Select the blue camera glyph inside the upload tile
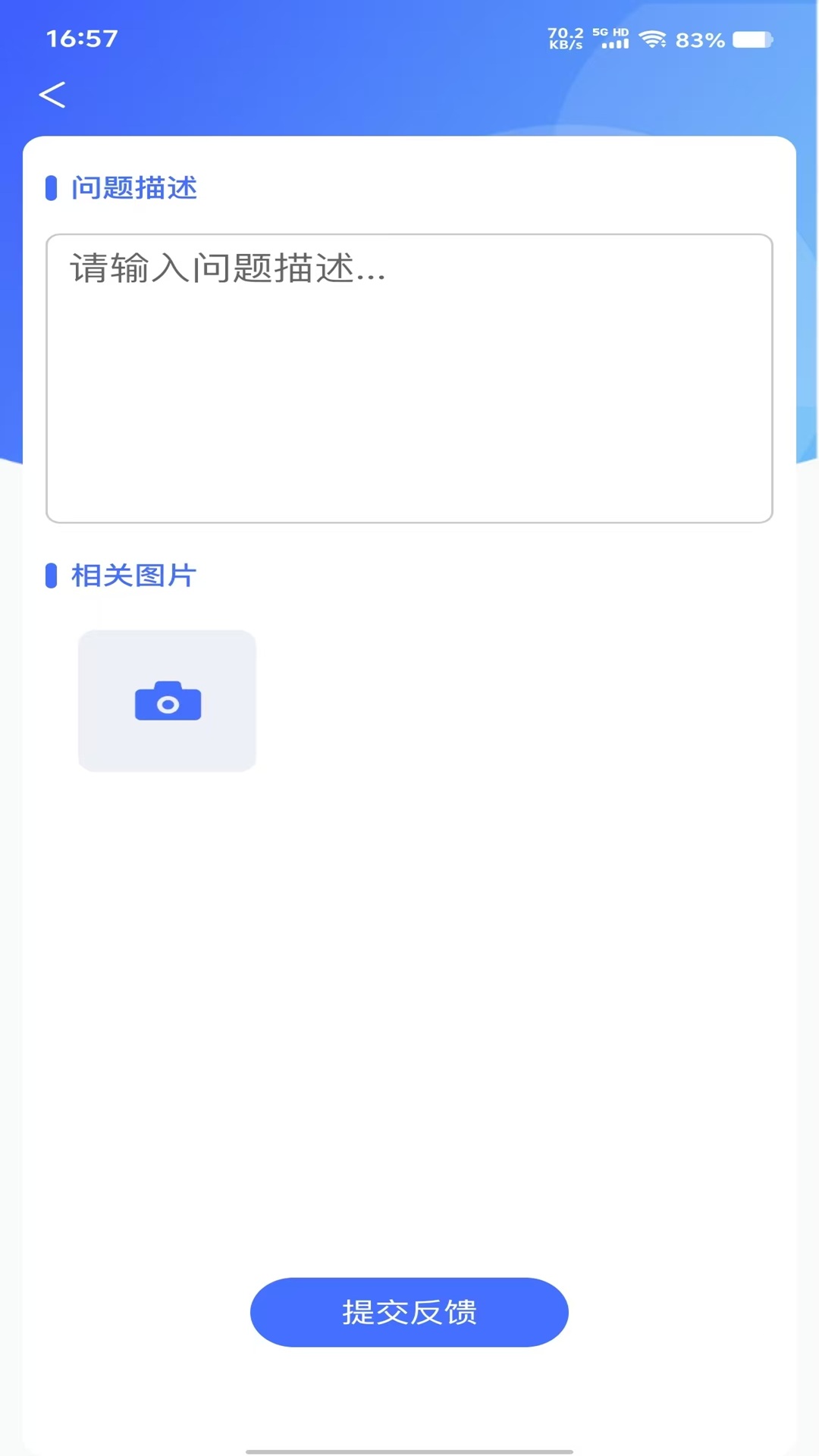 [x=167, y=701]
